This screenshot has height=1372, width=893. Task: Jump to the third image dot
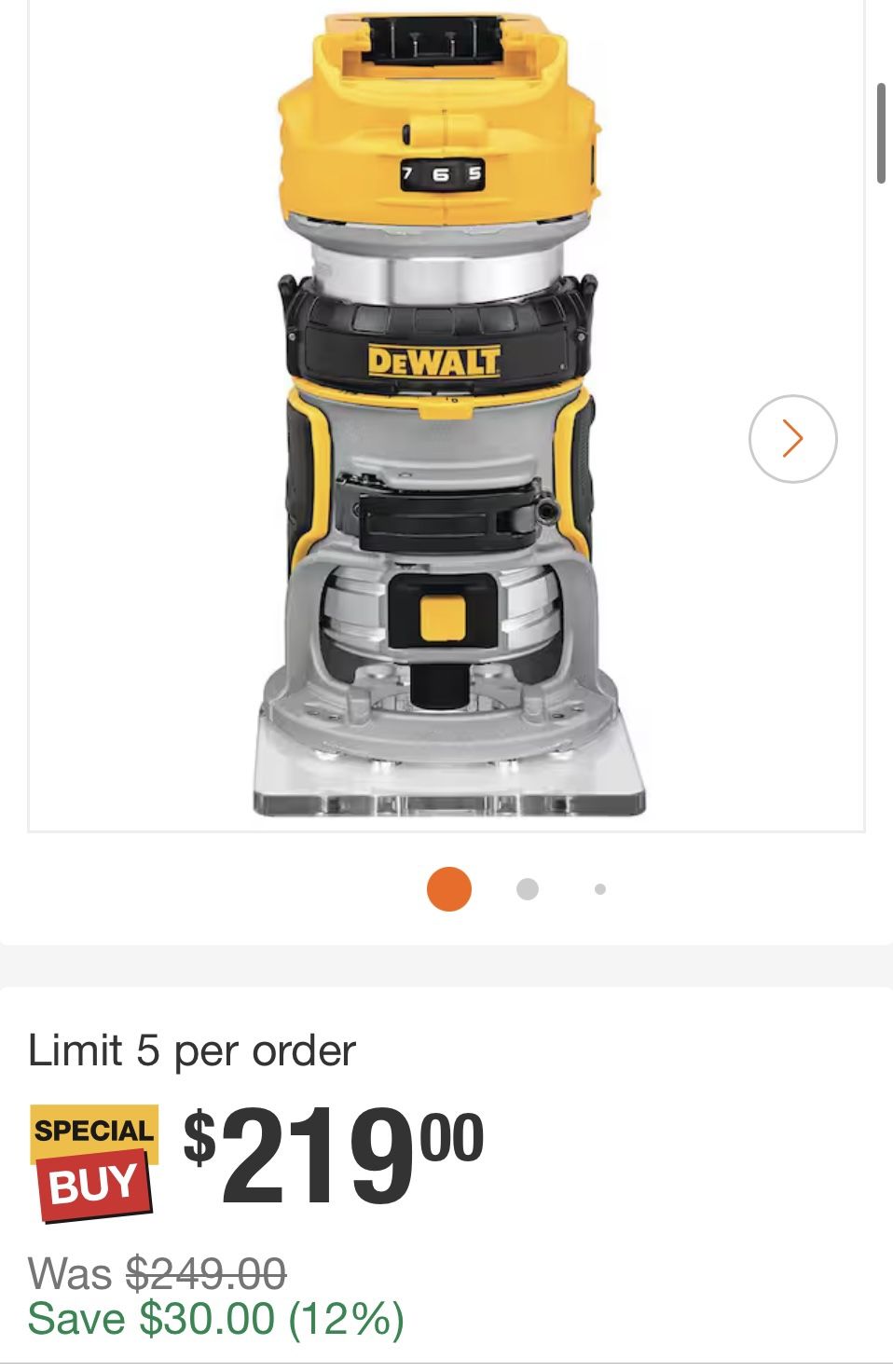[599, 889]
